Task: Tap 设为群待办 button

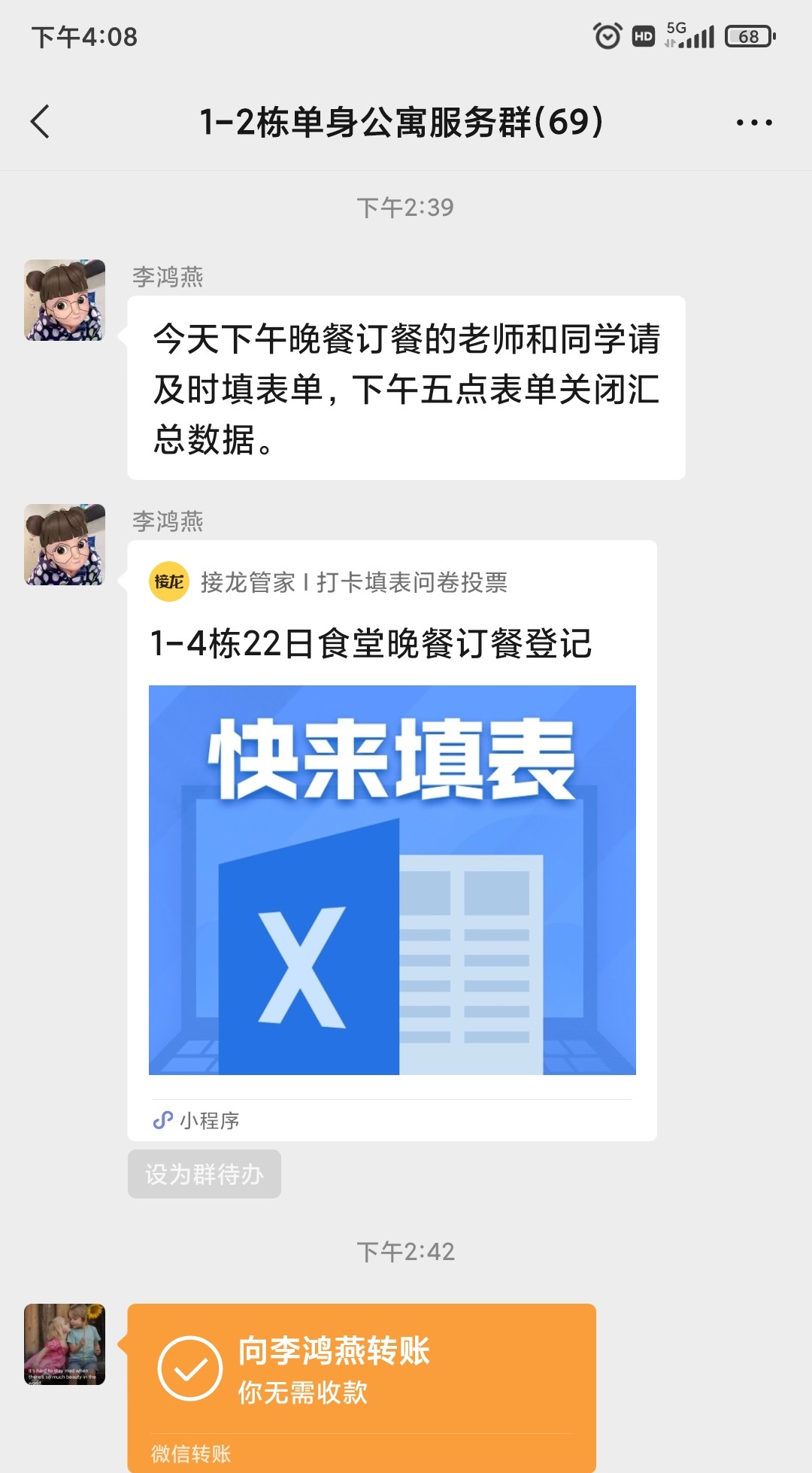Action: 204,1174
